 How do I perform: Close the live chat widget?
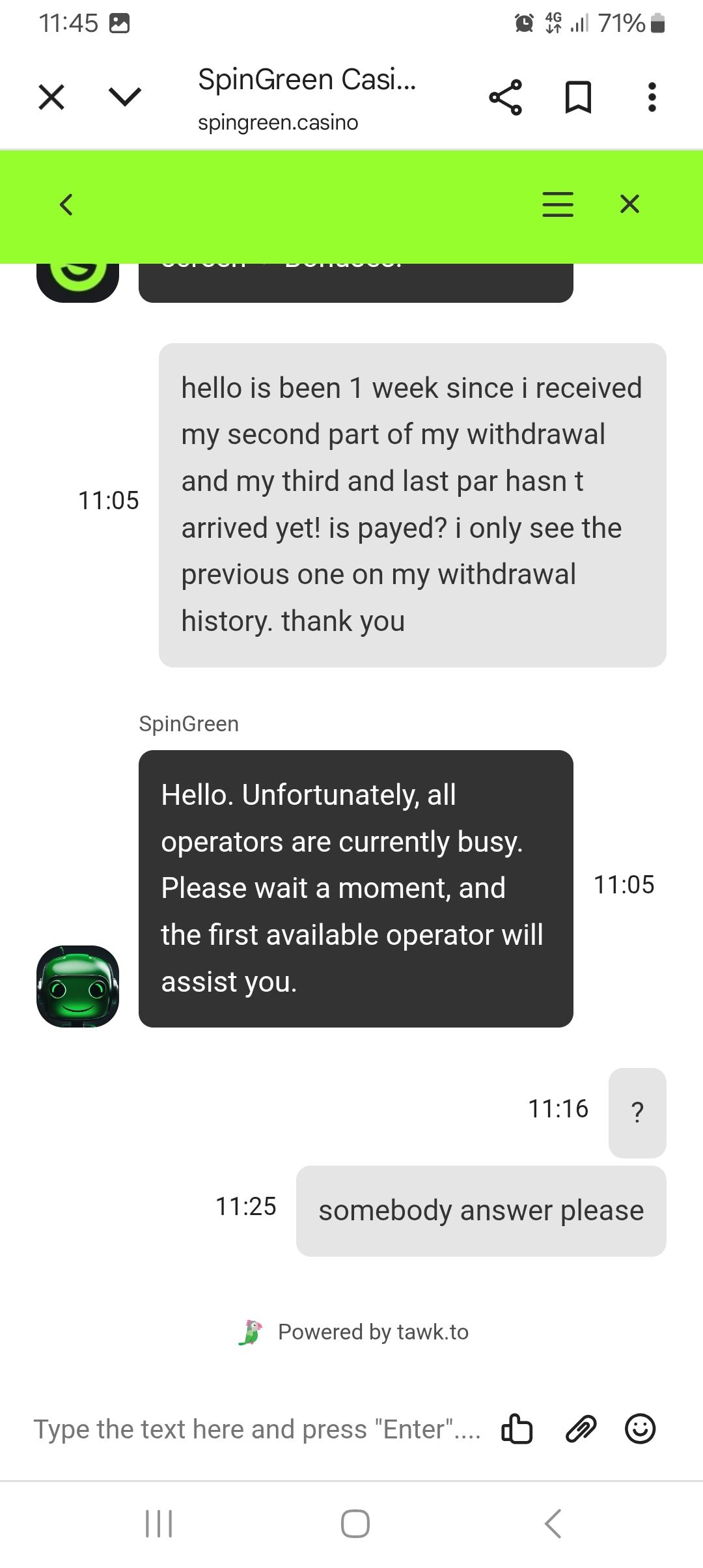click(629, 204)
